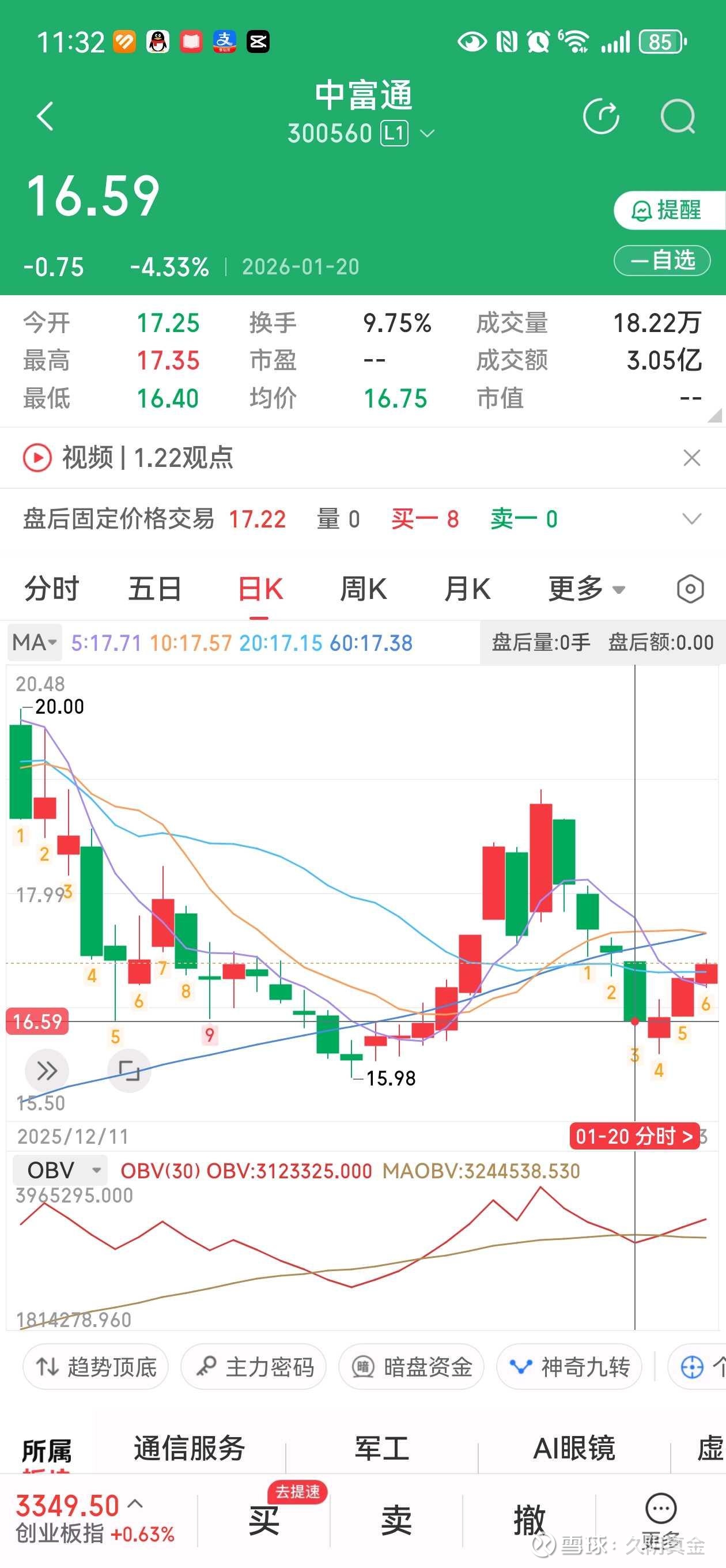The height and width of the screenshot is (1568, 726).
Task: Refresh the stock quote
Action: (600, 116)
